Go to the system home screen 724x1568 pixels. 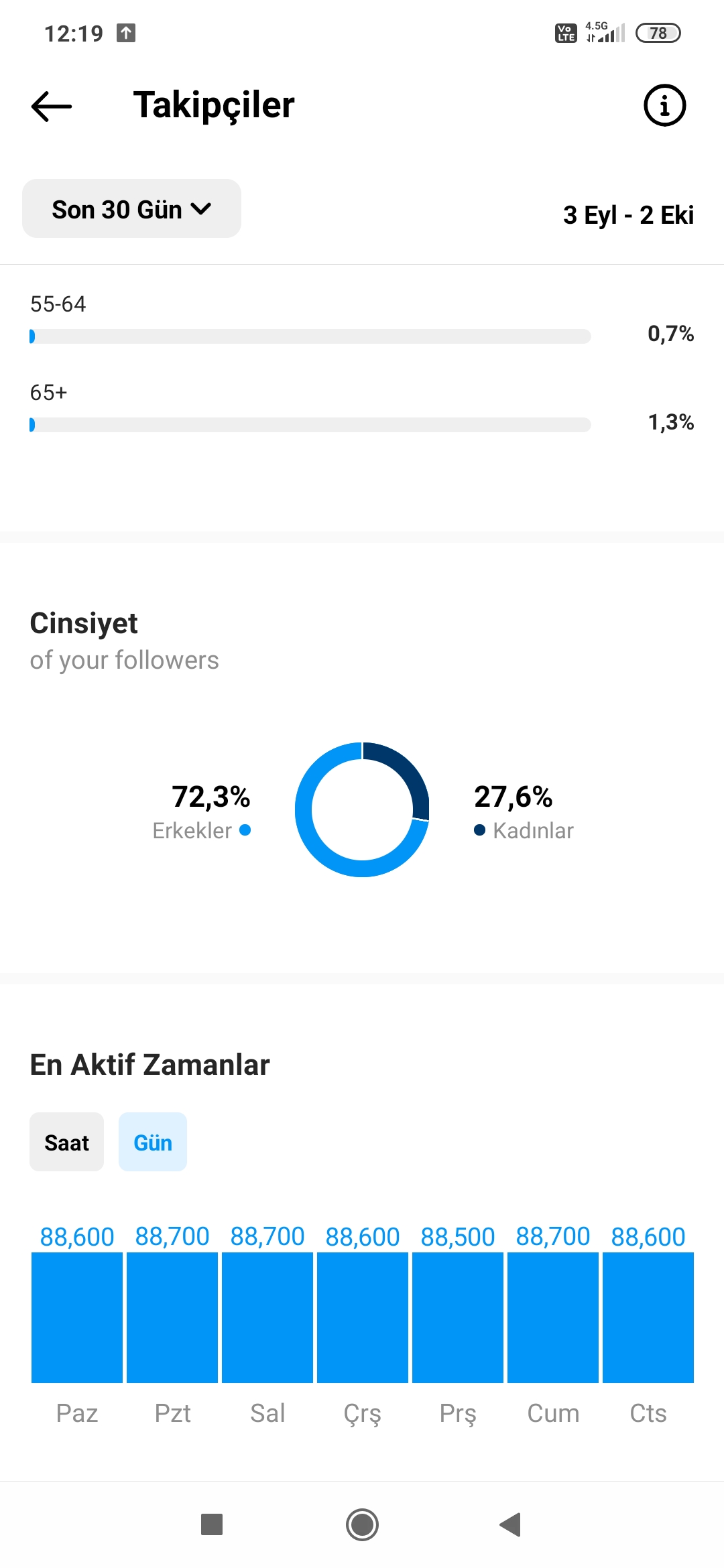click(x=362, y=1524)
